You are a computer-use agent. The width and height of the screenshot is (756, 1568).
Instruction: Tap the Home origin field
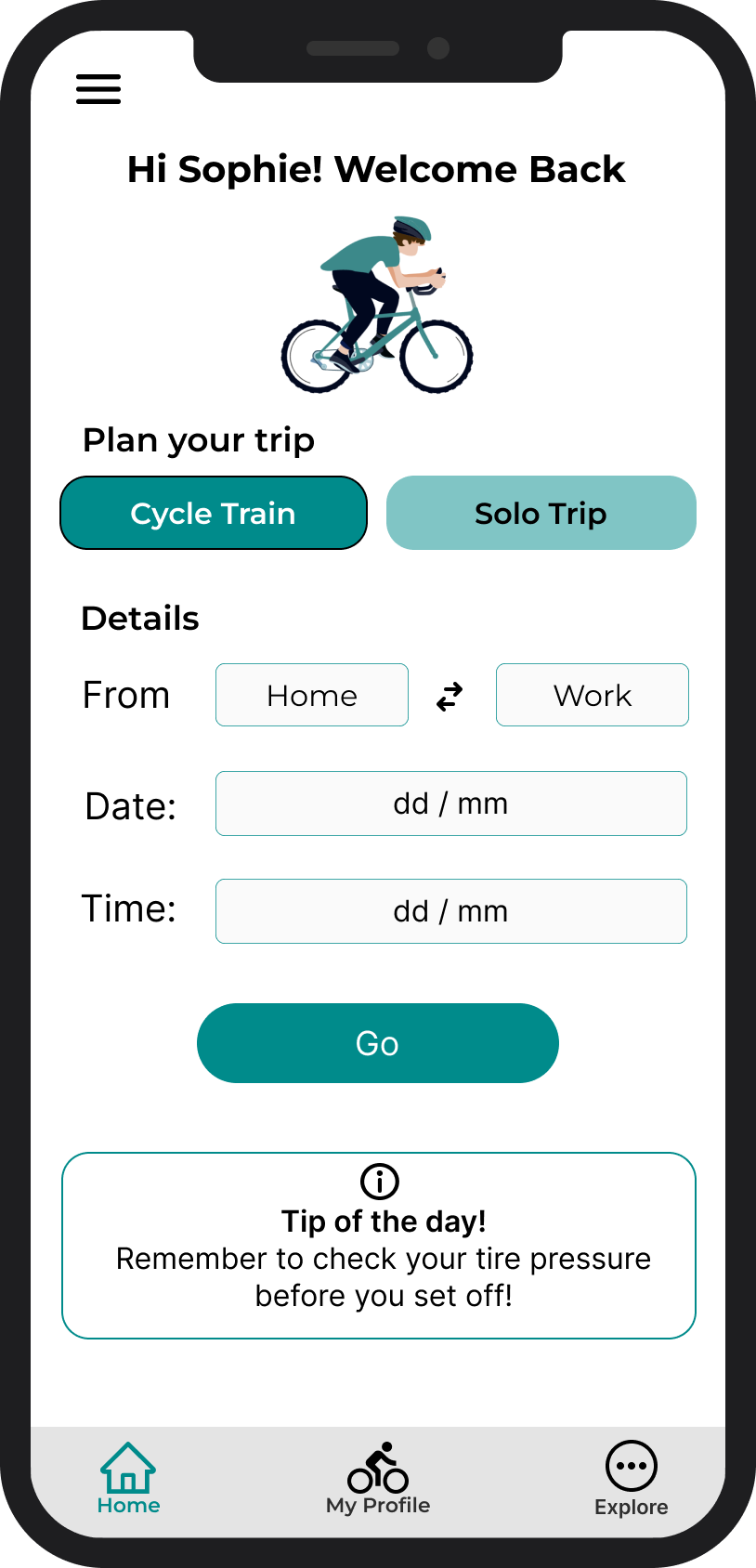pyautogui.click(x=312, y=695)
